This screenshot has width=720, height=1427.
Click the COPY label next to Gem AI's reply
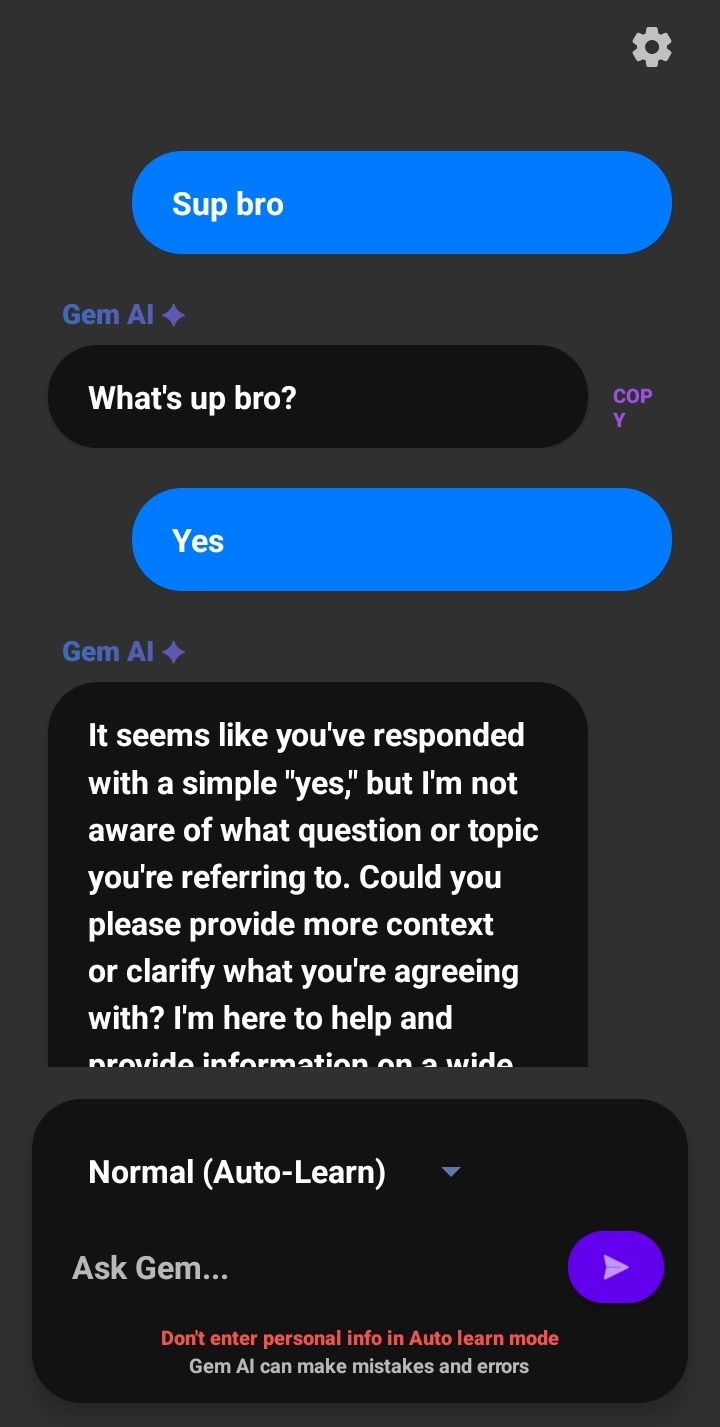632,407
